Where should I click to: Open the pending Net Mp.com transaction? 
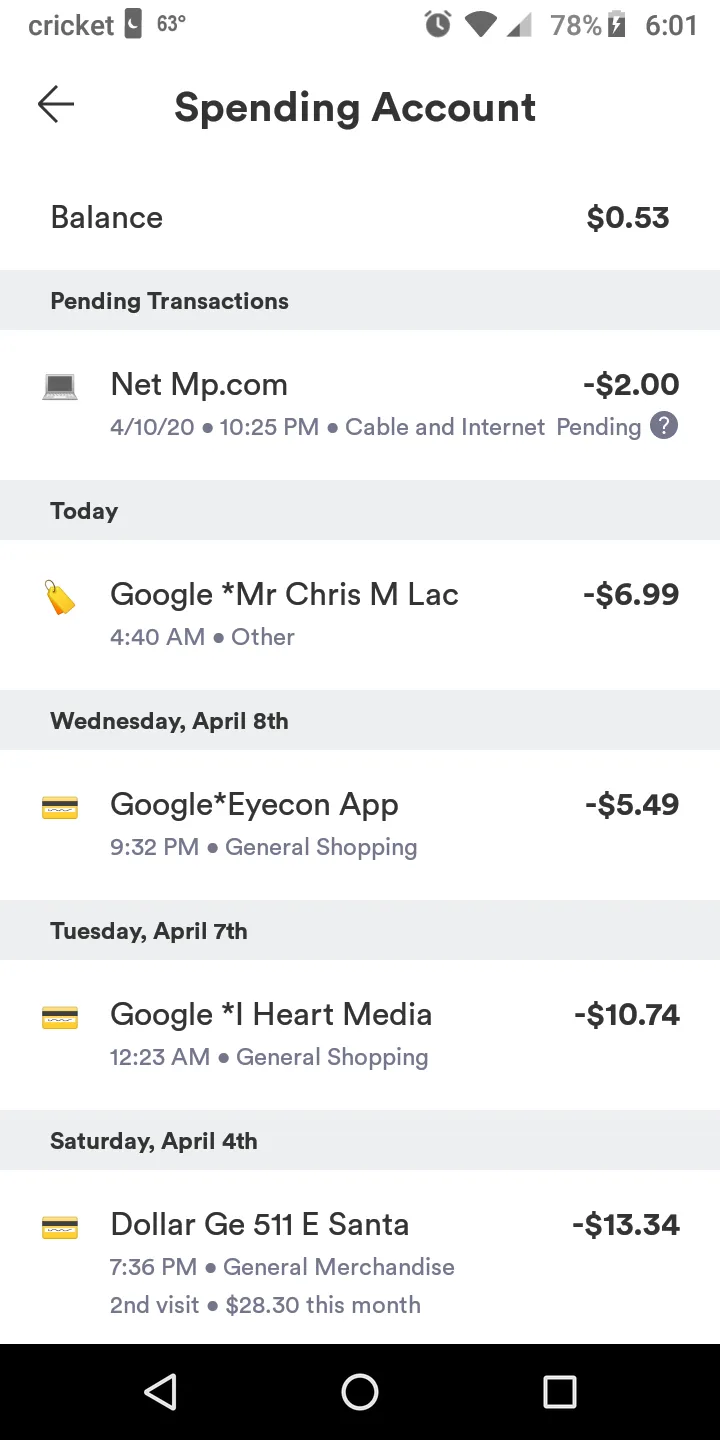360,405
